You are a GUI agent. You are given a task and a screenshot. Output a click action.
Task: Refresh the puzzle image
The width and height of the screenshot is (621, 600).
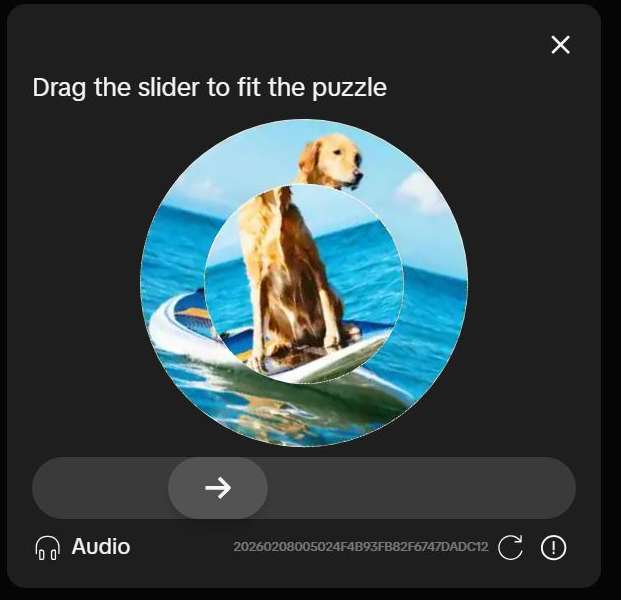(x=510, y=547)
